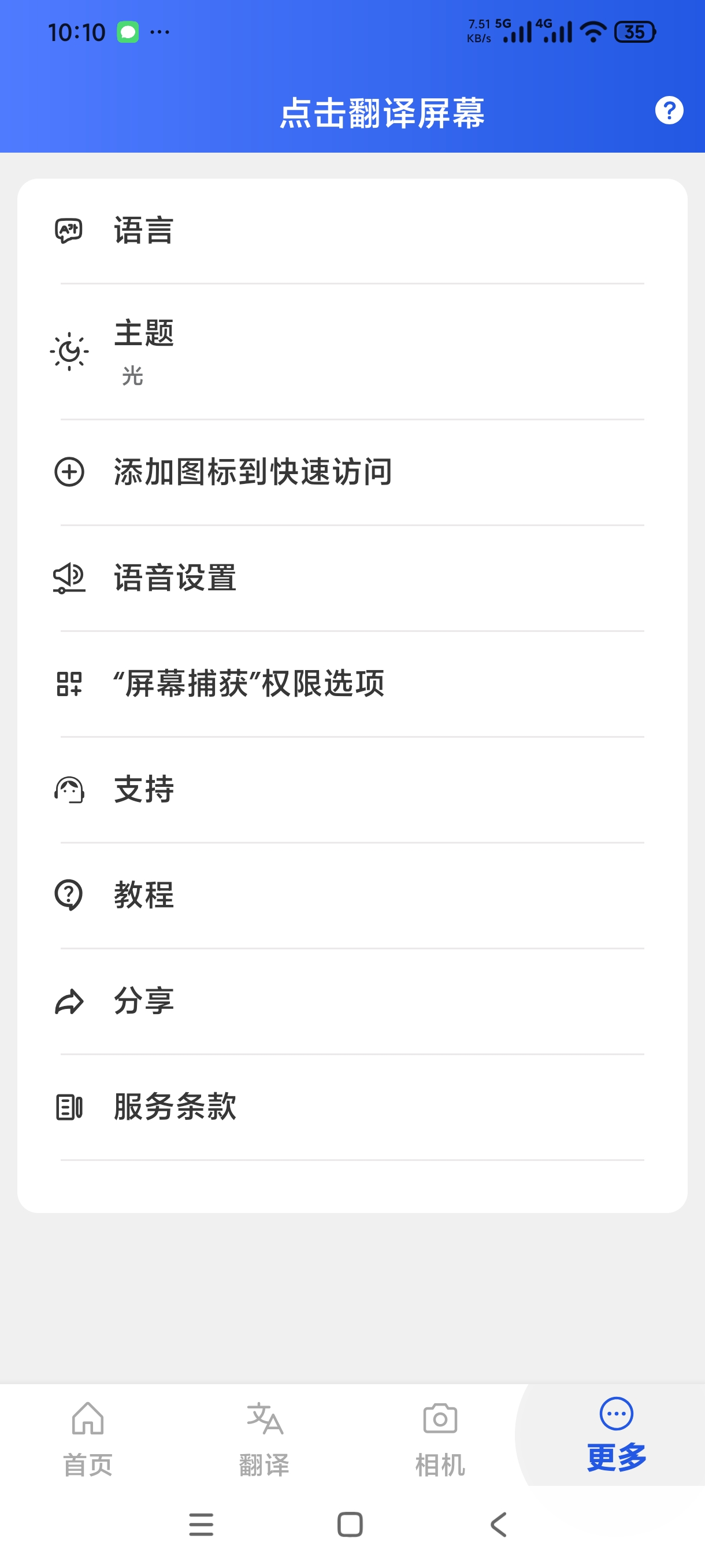This screenshot has width=705, height=1568.
Task: Open the 语言 language settings
Action: click(x=352, y=231)
